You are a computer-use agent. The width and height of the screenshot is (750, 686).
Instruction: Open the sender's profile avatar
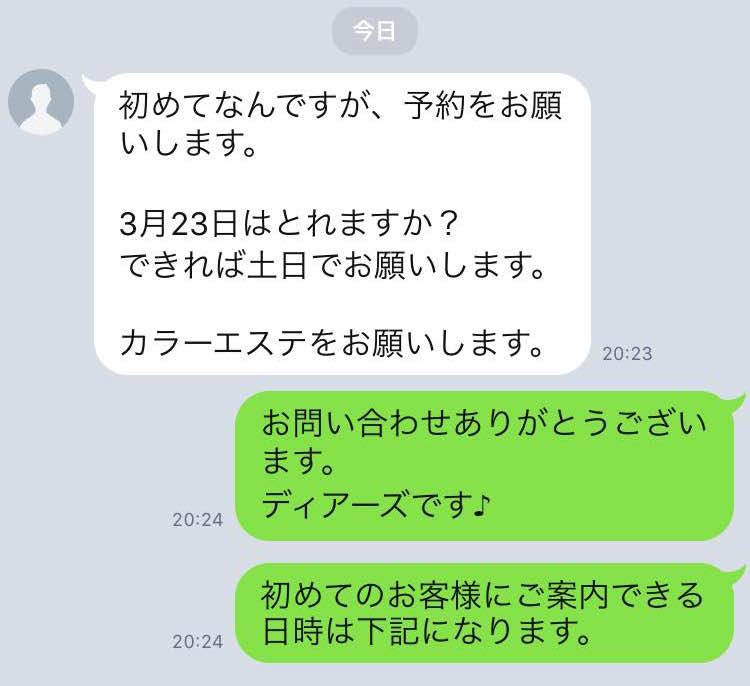coord(41,102)
